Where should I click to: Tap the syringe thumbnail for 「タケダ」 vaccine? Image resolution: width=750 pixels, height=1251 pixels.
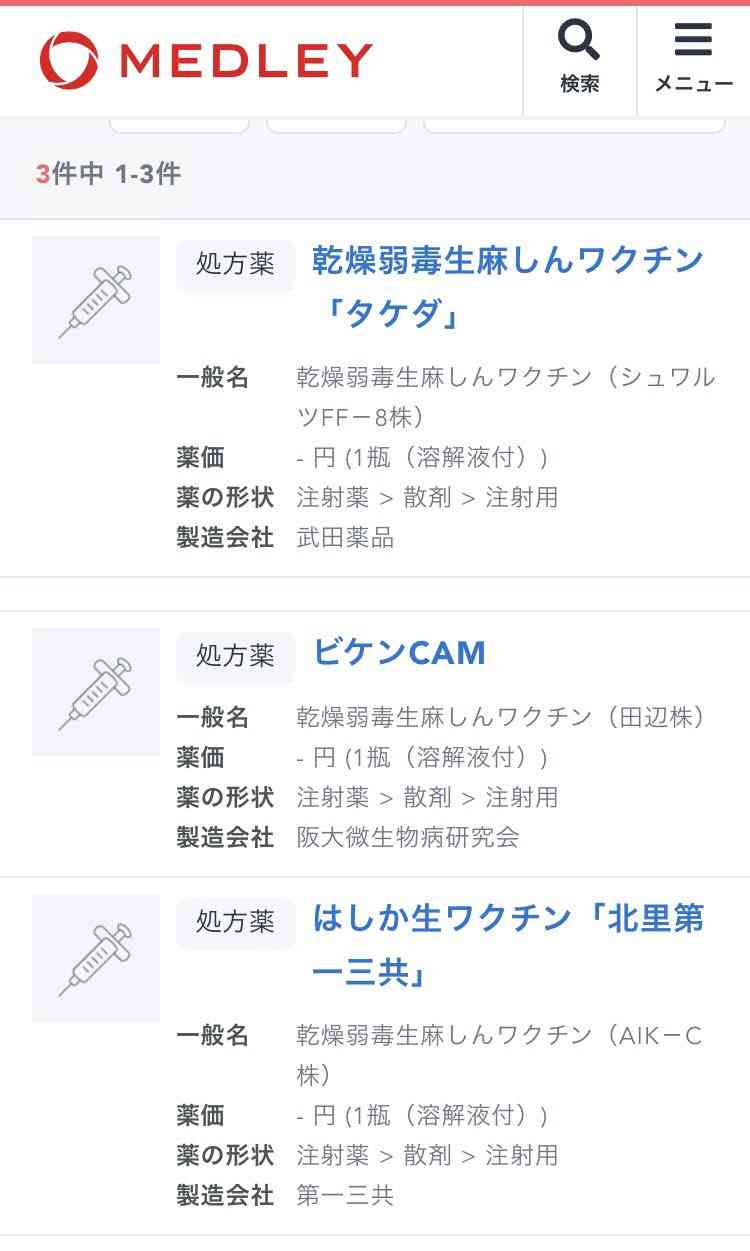coord(96,300)
